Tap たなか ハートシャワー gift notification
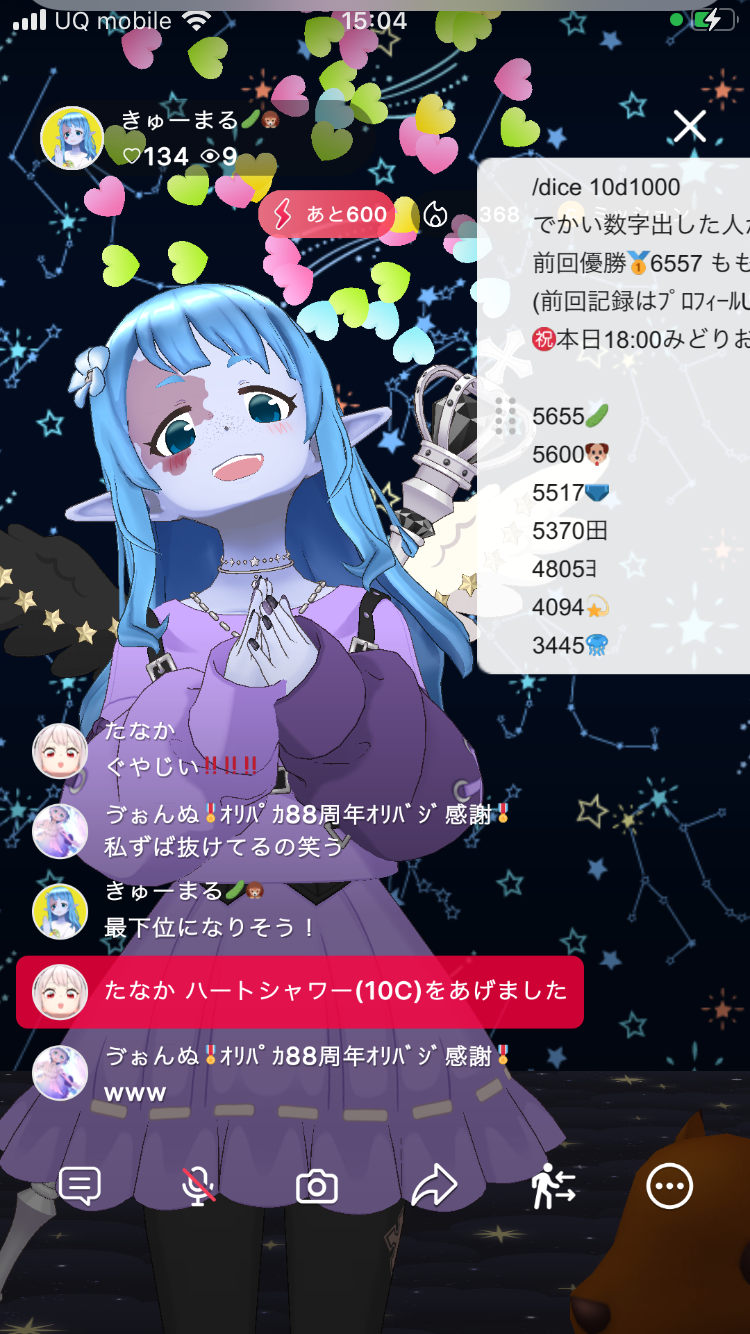 click(299, 991)
